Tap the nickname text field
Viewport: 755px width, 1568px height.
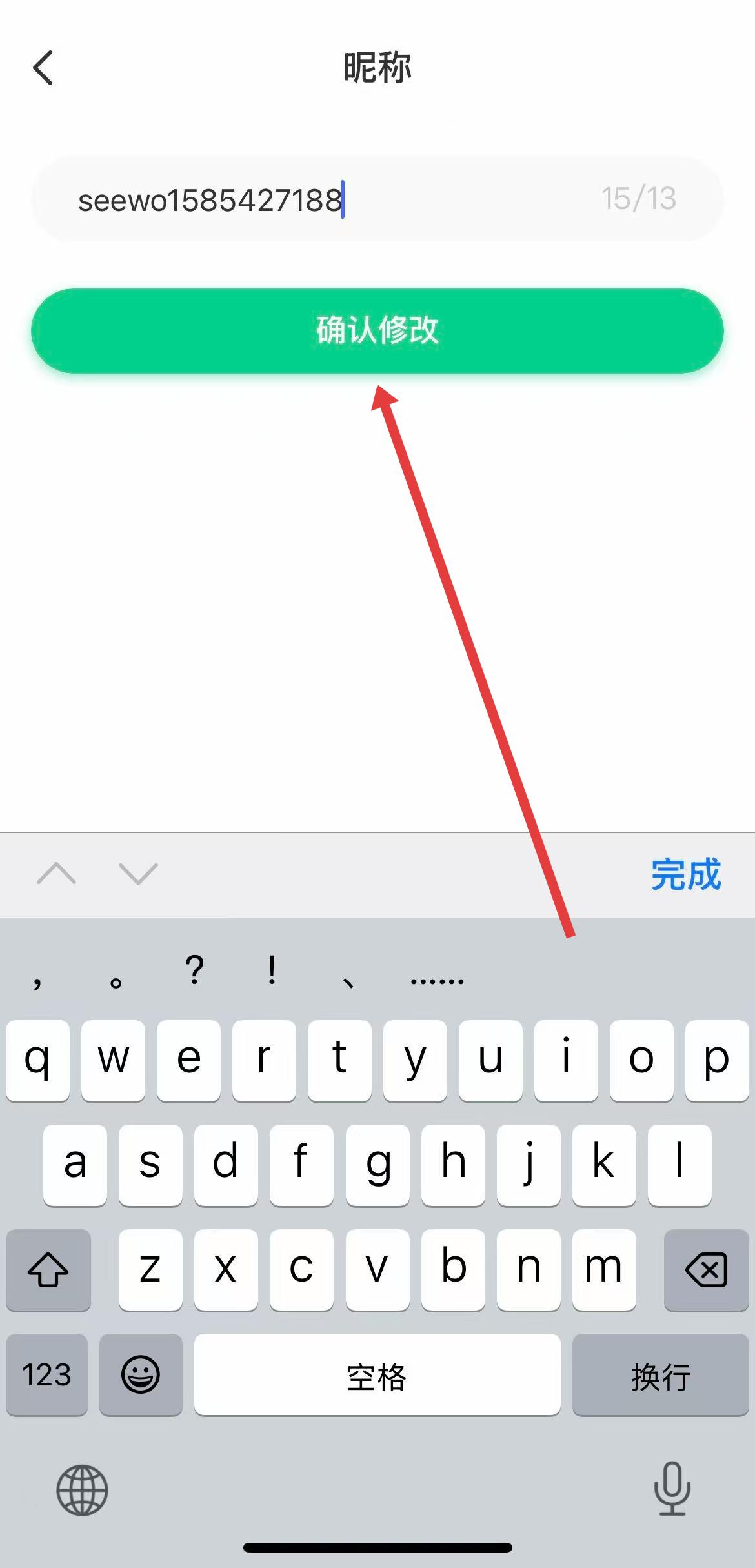tap(377, 199)
